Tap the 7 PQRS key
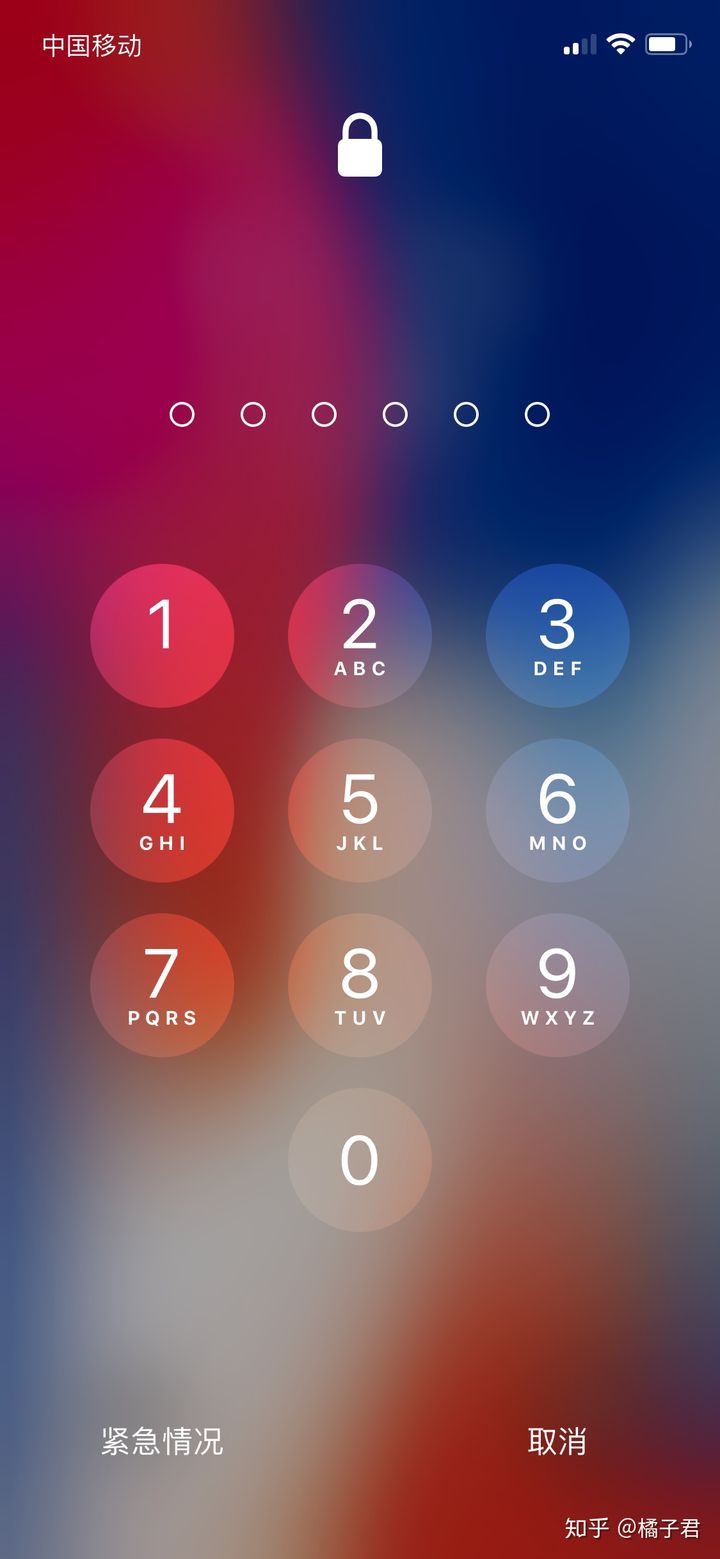 [x=162, y=985]
